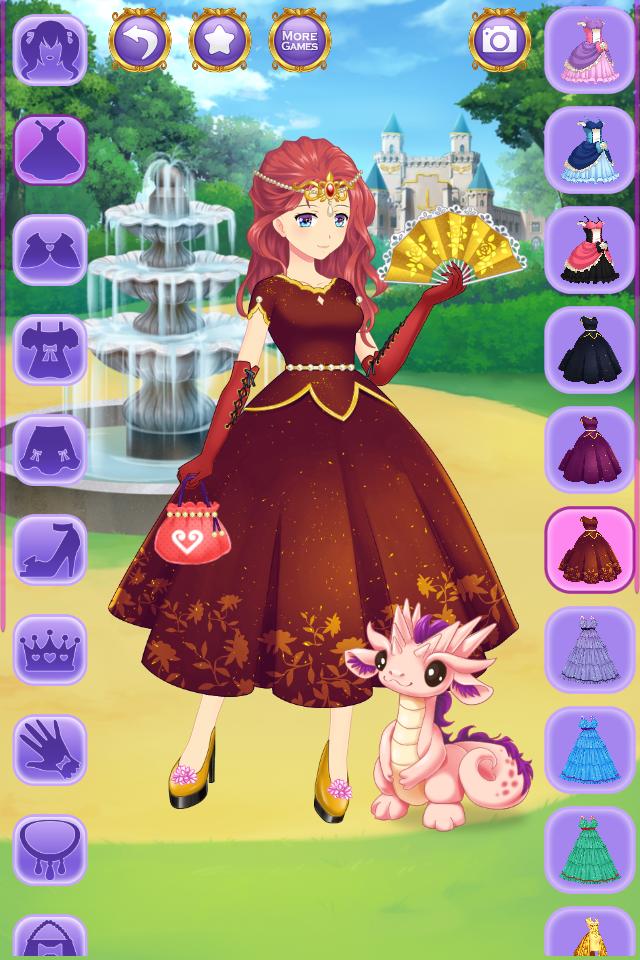
Task: Select the hairstyle category
Action: pos(50,50)
